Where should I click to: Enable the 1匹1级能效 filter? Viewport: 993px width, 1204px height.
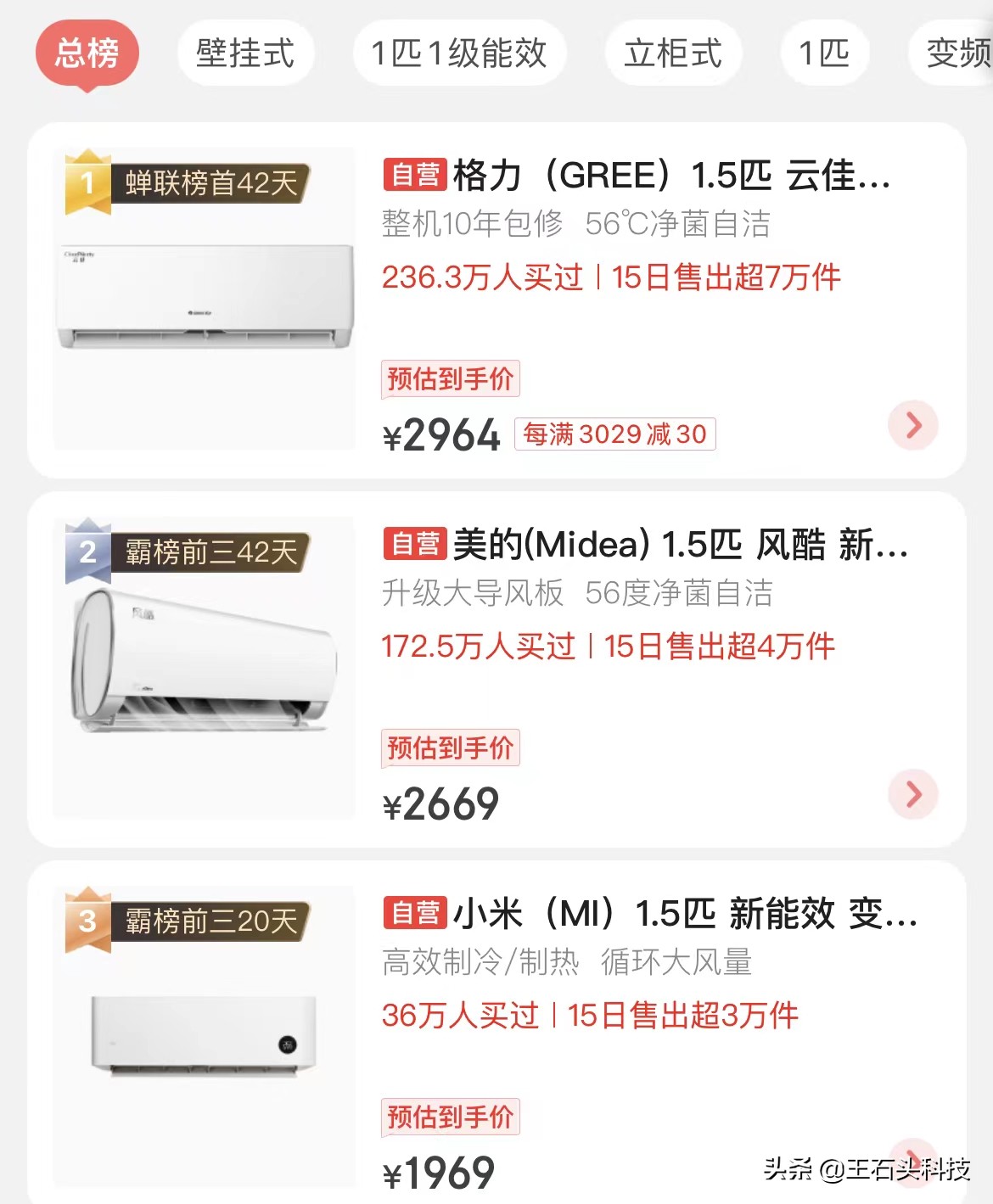459,53
